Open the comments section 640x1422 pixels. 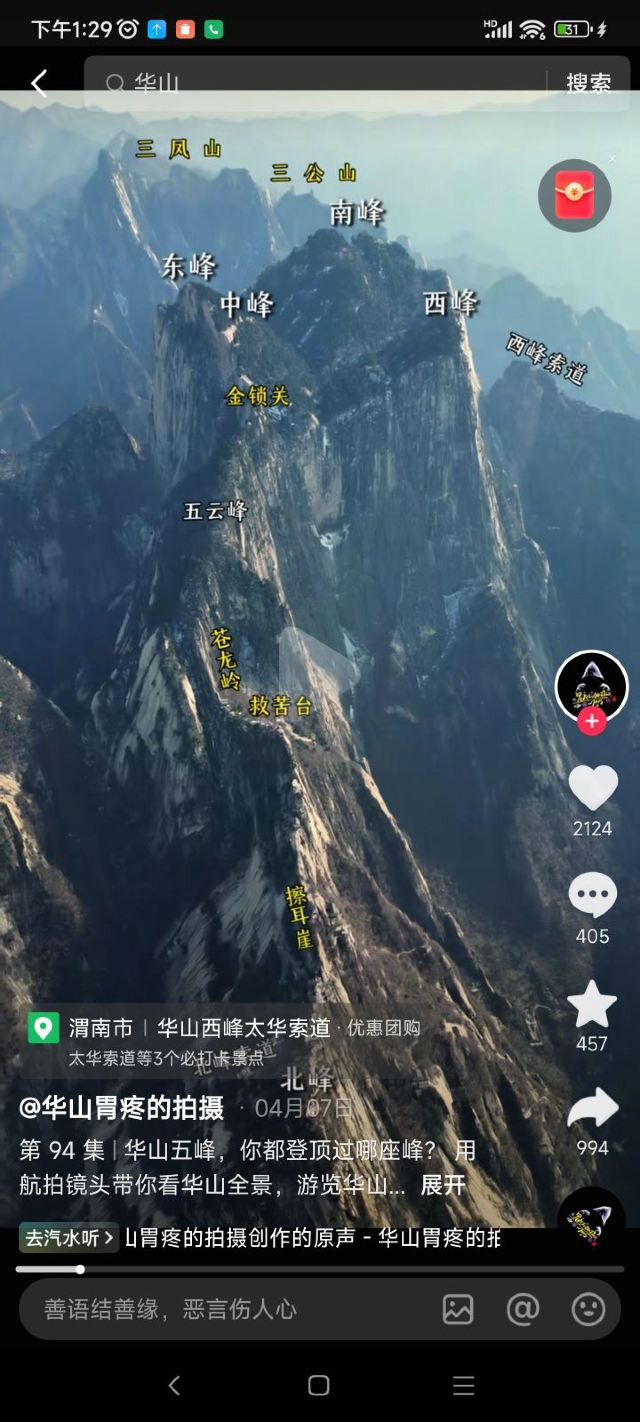(x=593, y=895)
